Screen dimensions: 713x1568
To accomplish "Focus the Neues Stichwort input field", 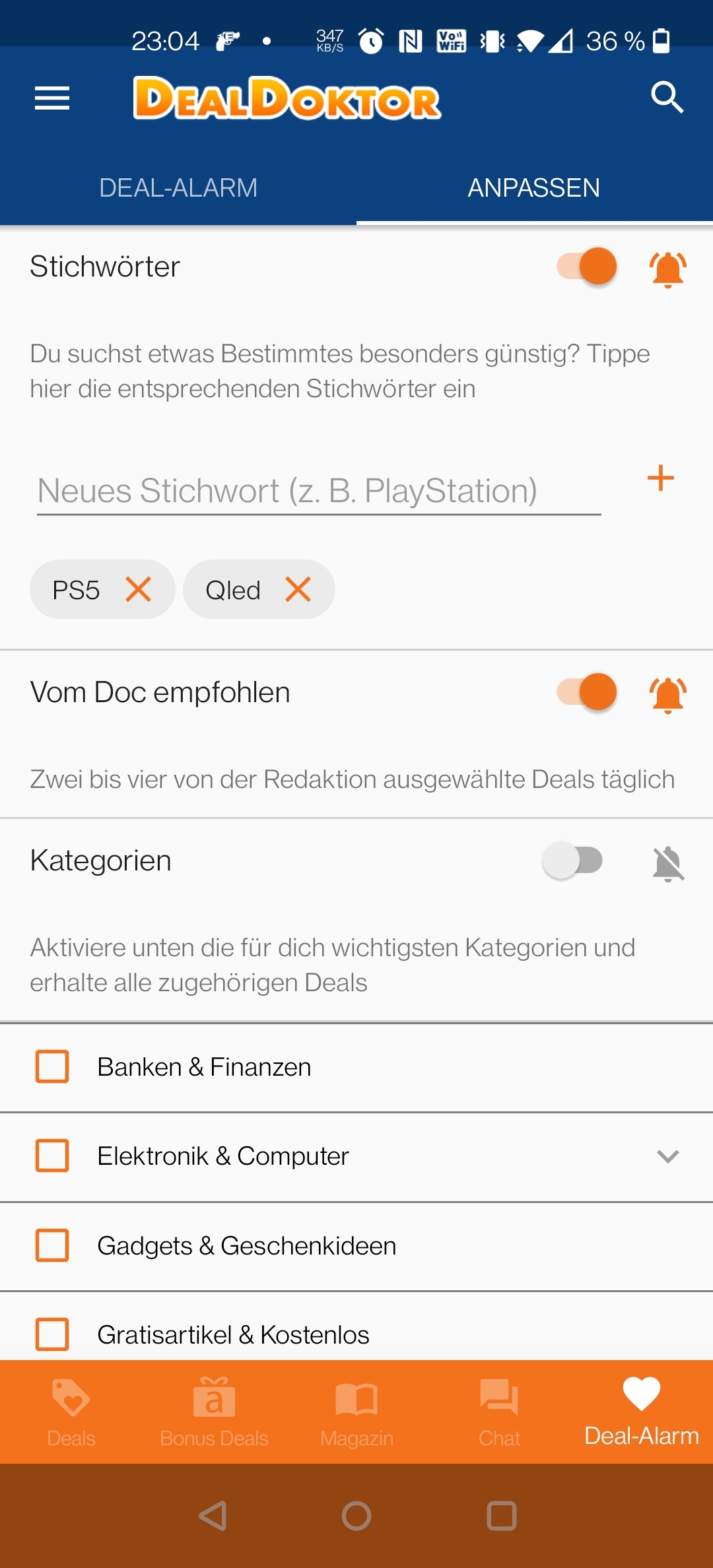I will [x=319, y=491].
